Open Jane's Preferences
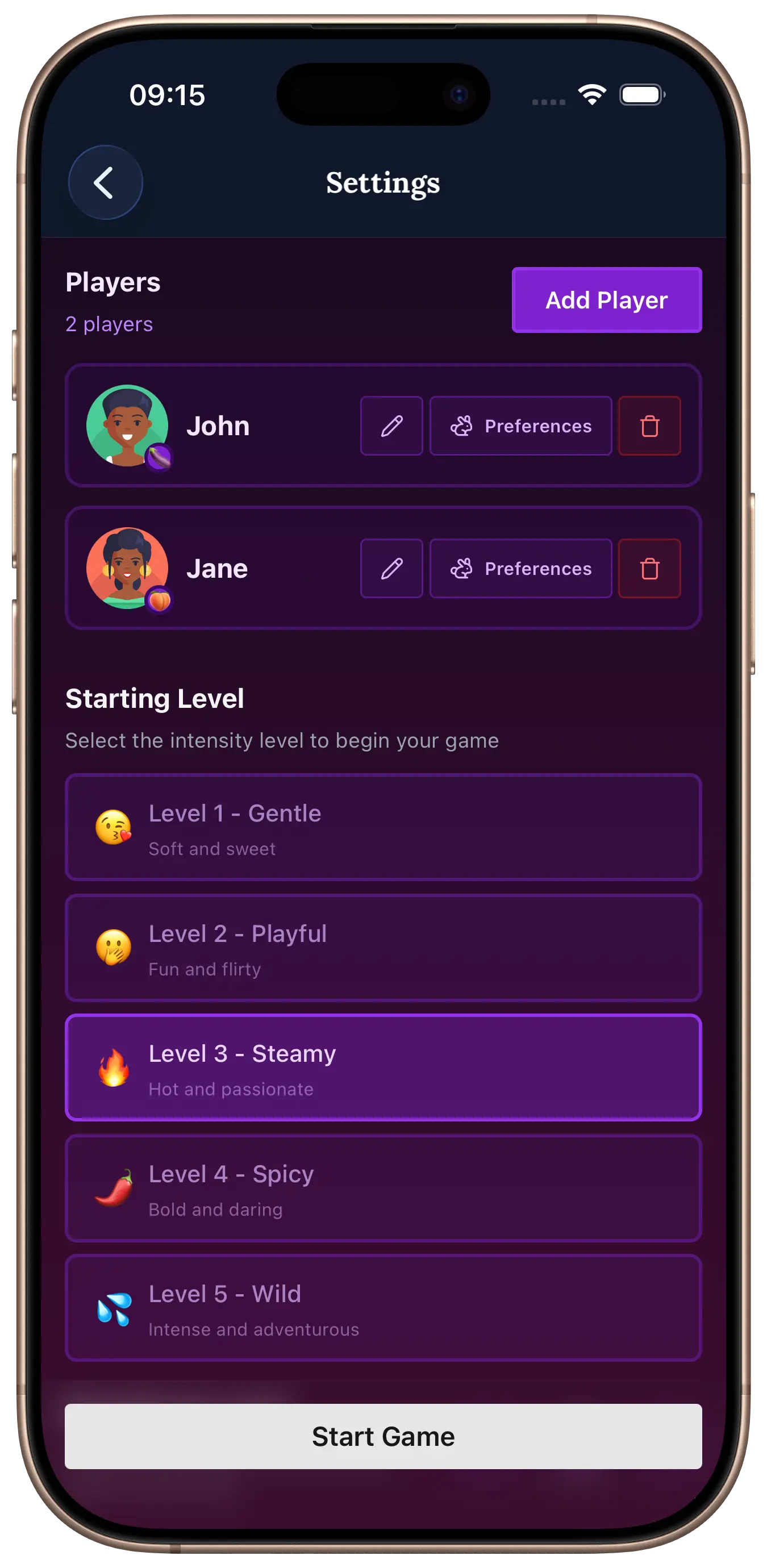The image size is (767, 1568). (x=520, y=569)
